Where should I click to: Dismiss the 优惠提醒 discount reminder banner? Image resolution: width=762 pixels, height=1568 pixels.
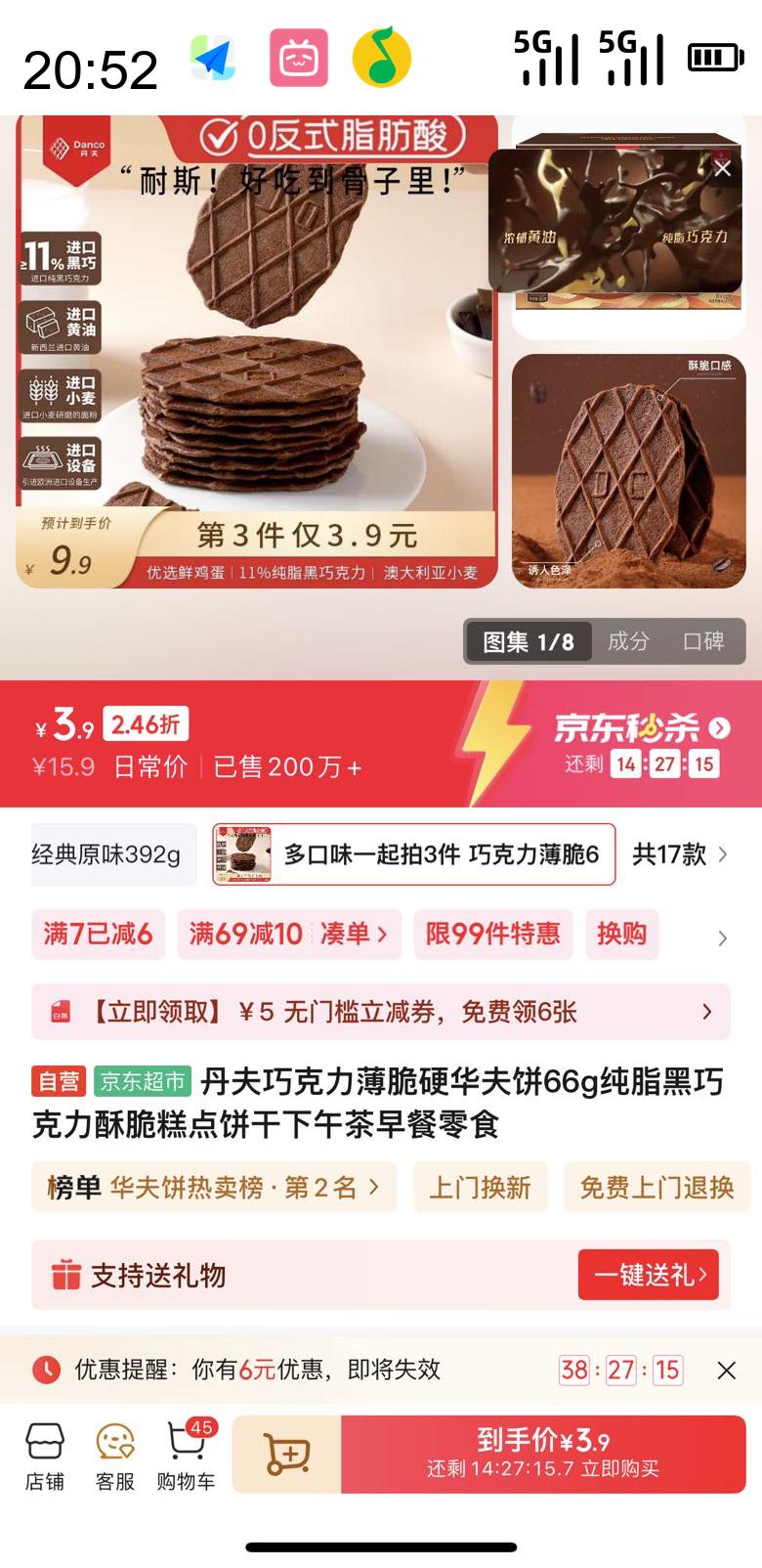pyautogui.click(x=726, y=1371)
